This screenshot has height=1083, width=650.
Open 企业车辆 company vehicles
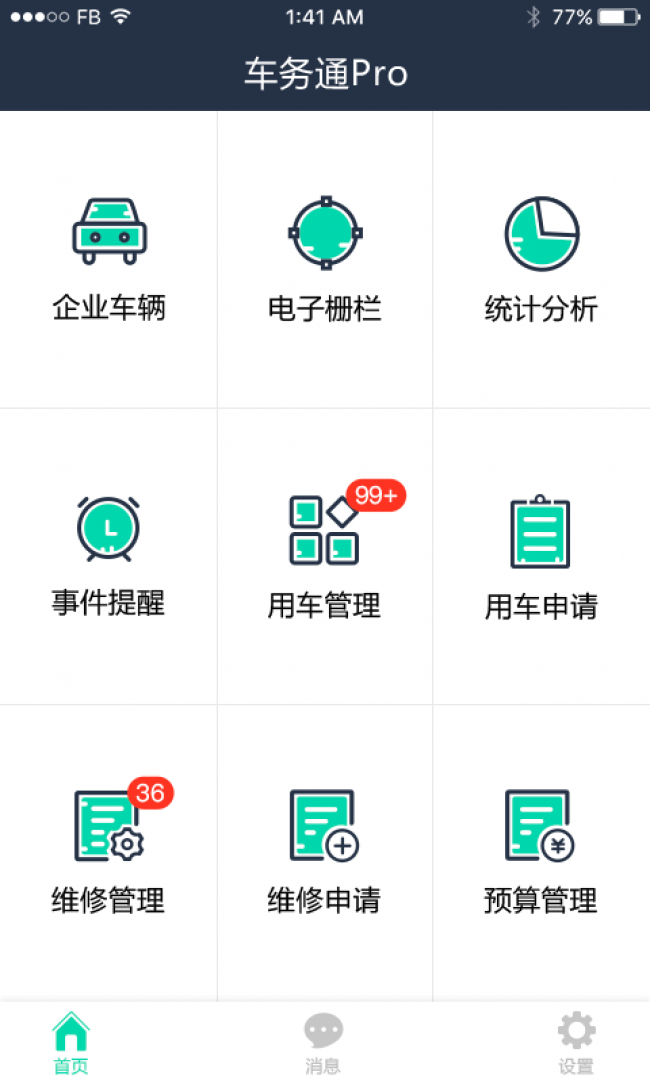pos(108,260)
